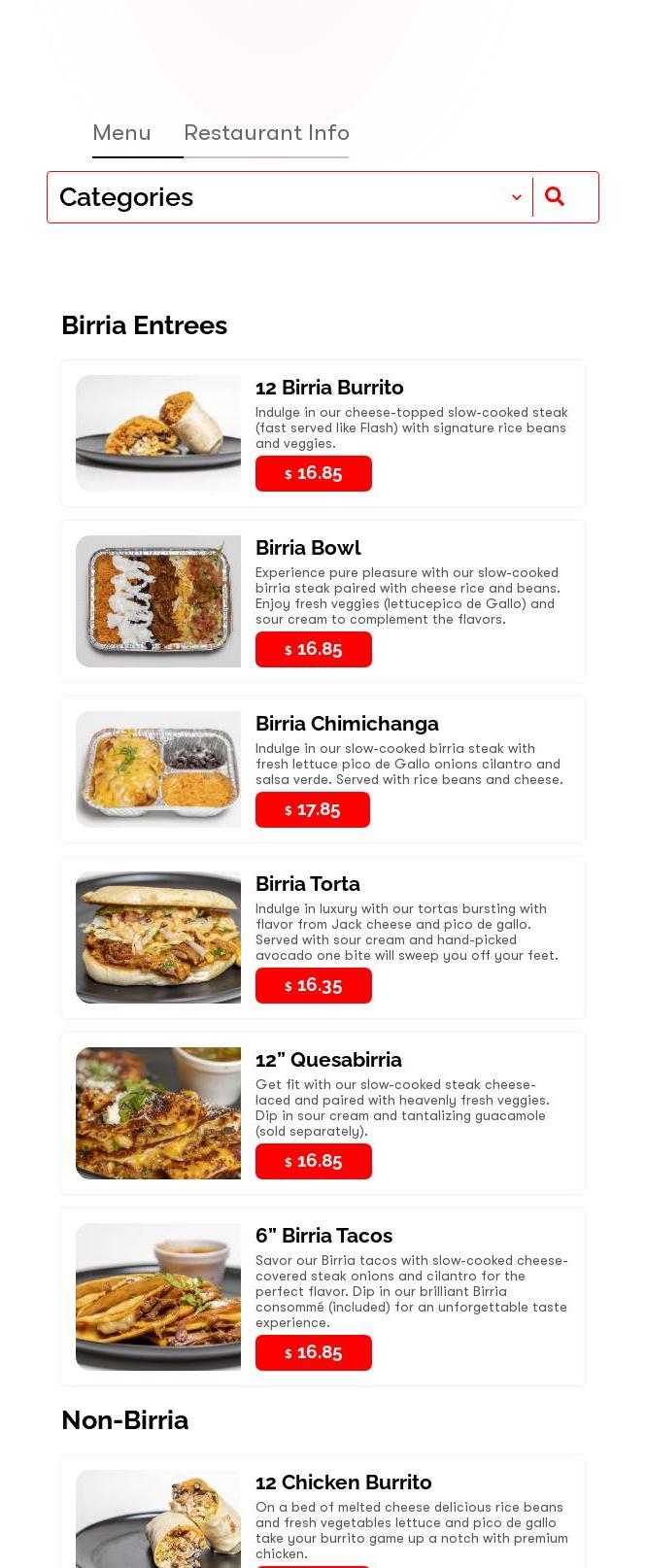Select the Menu tab

coord(121,133)
